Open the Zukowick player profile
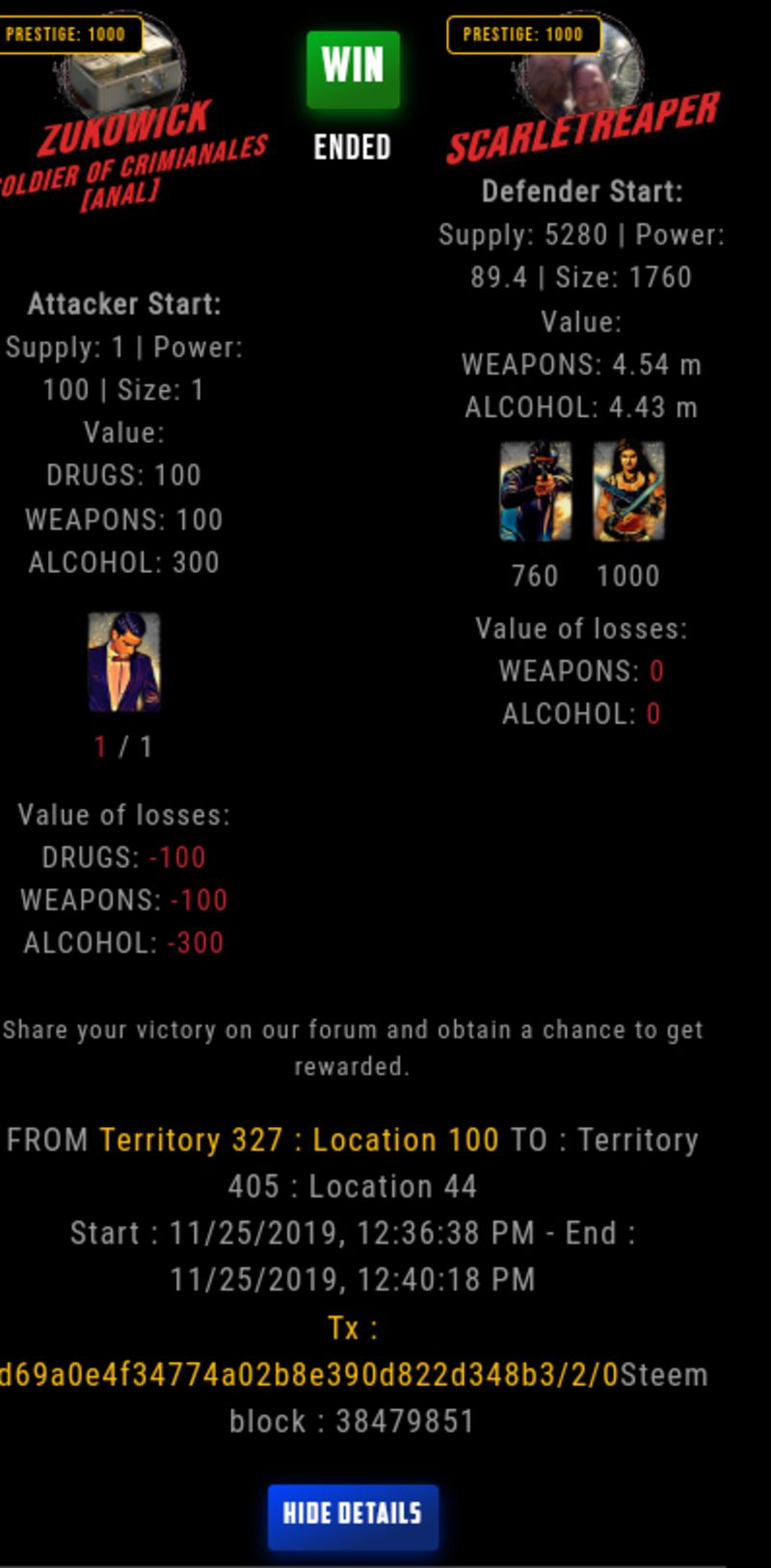771x1568 pixels. [125, 127]
